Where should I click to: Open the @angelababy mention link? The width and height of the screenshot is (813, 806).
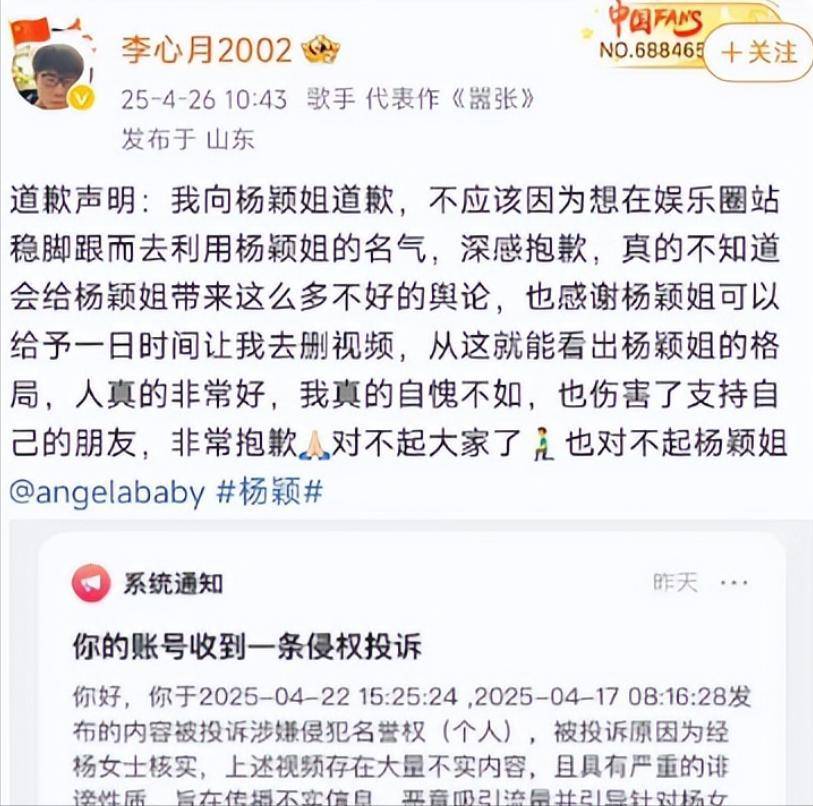pos(106,492)
